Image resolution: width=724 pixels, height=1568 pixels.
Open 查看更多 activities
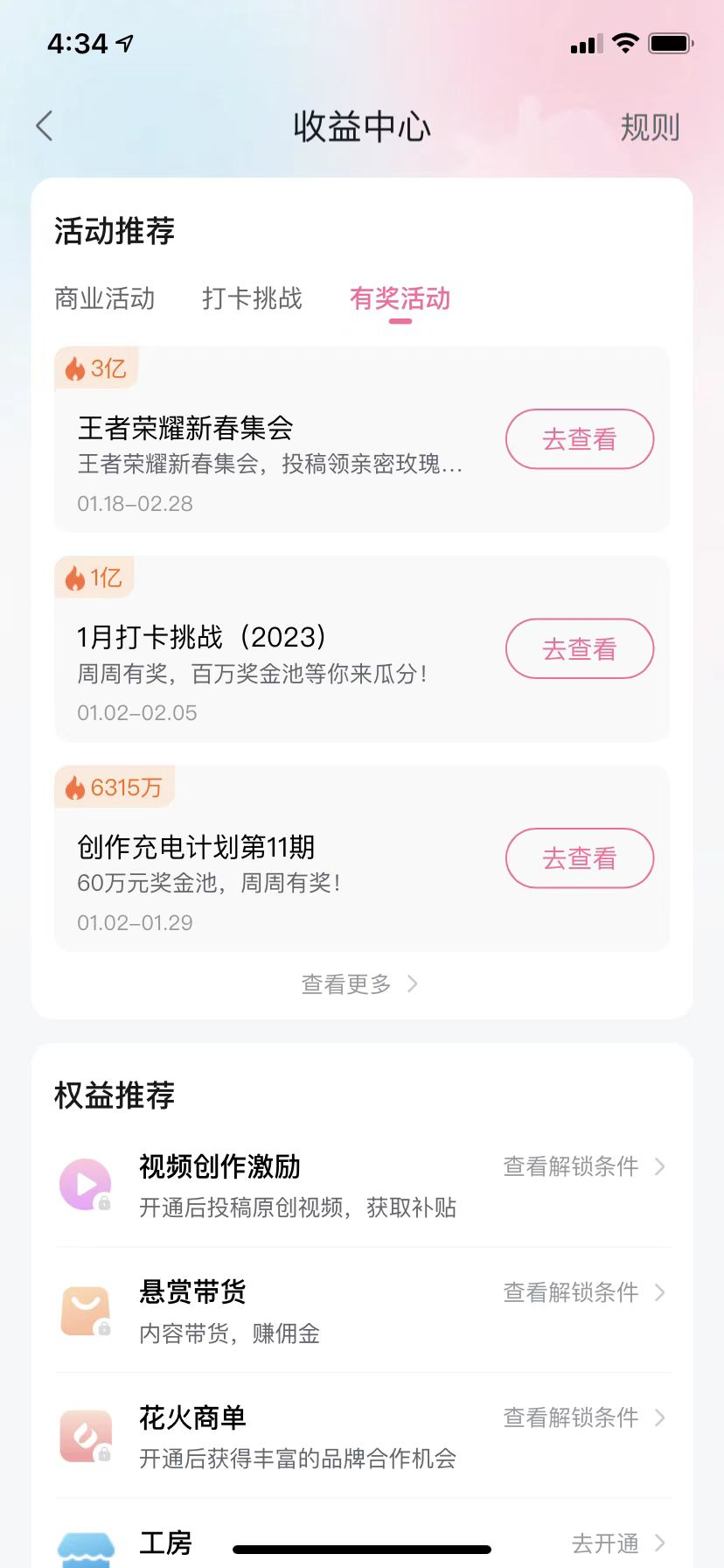click(x=359, y=984)
